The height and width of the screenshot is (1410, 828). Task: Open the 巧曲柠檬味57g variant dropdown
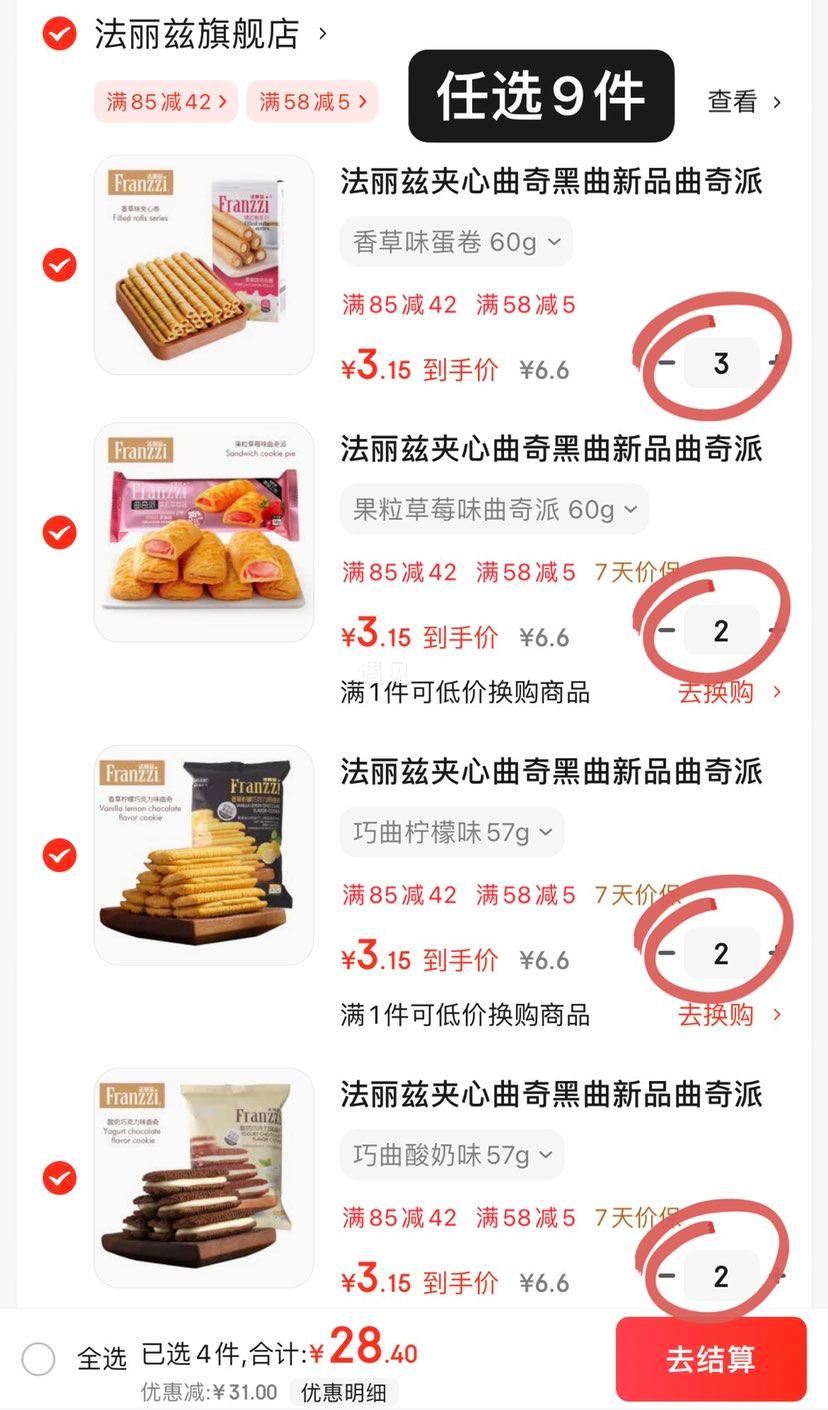point(452,832)
